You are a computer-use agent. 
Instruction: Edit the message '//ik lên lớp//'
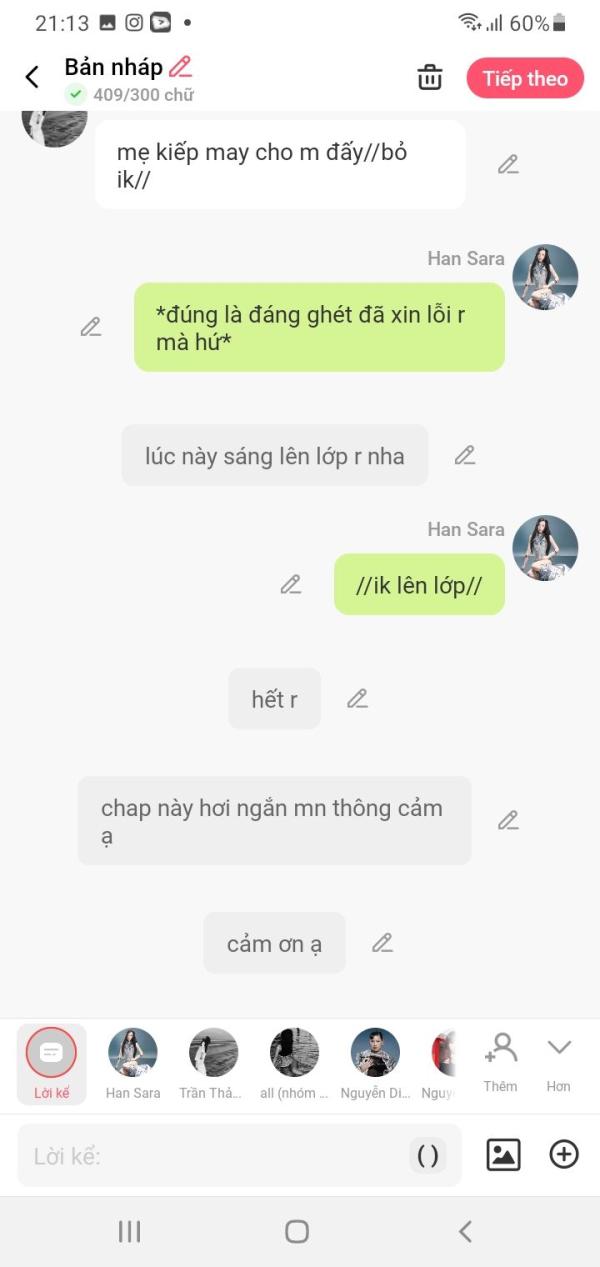291,584
